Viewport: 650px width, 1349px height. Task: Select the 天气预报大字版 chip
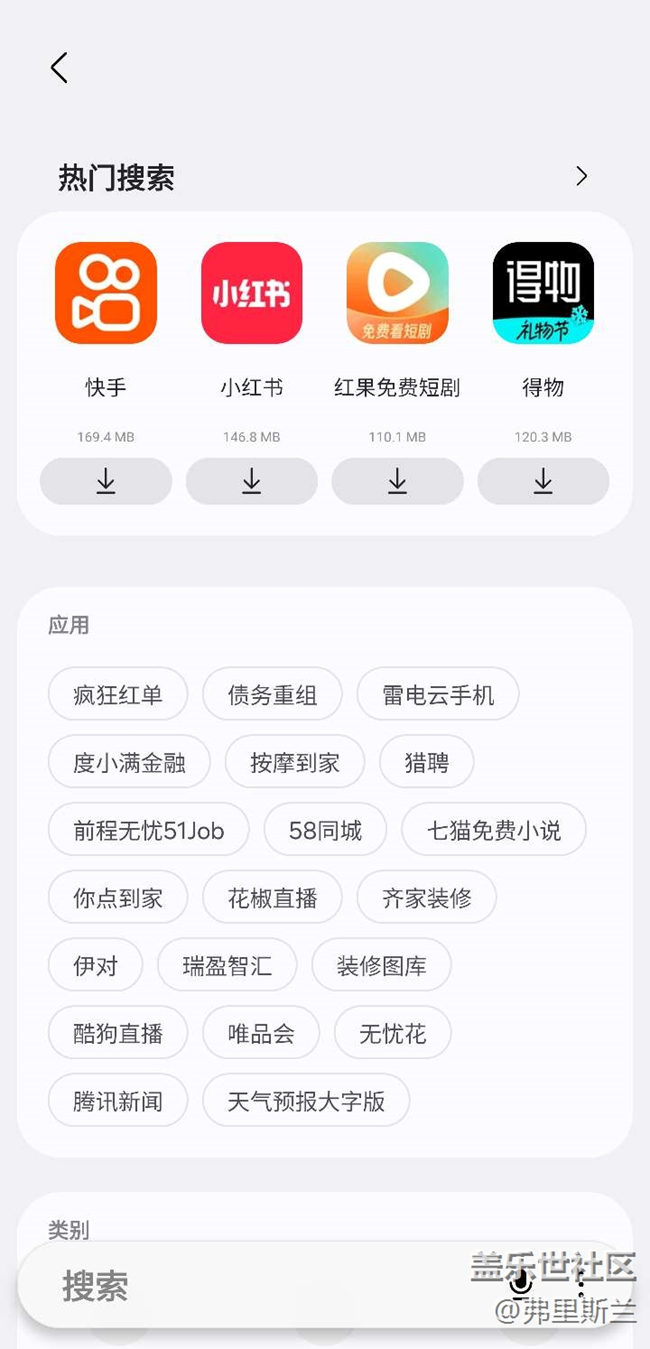coord(306,1101)
